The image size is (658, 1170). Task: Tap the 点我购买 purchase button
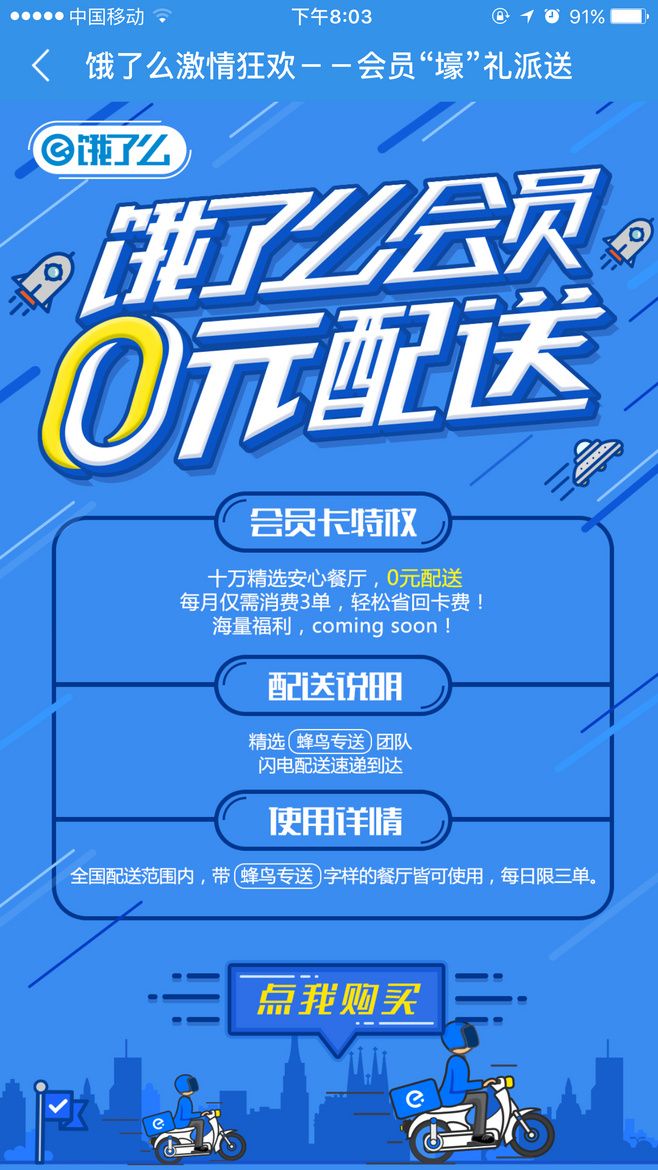pyautogui.click(x=337, y=1000)
